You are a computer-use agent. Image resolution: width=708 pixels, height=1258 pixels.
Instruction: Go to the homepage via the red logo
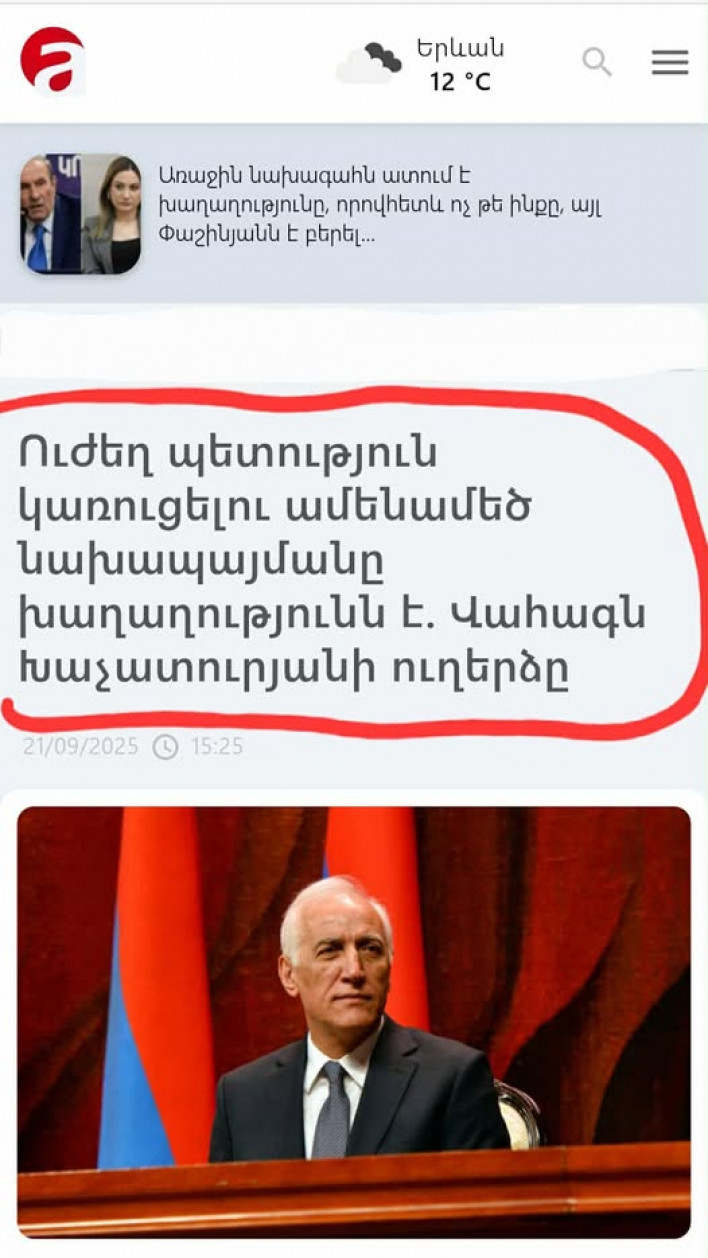point(53,60)
